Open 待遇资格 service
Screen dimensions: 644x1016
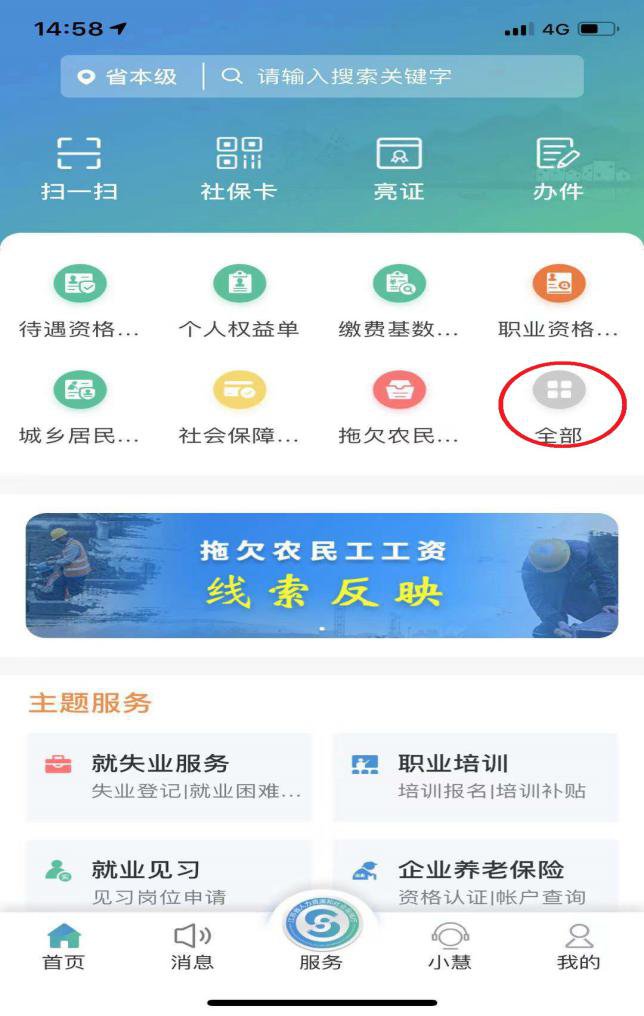79,300
